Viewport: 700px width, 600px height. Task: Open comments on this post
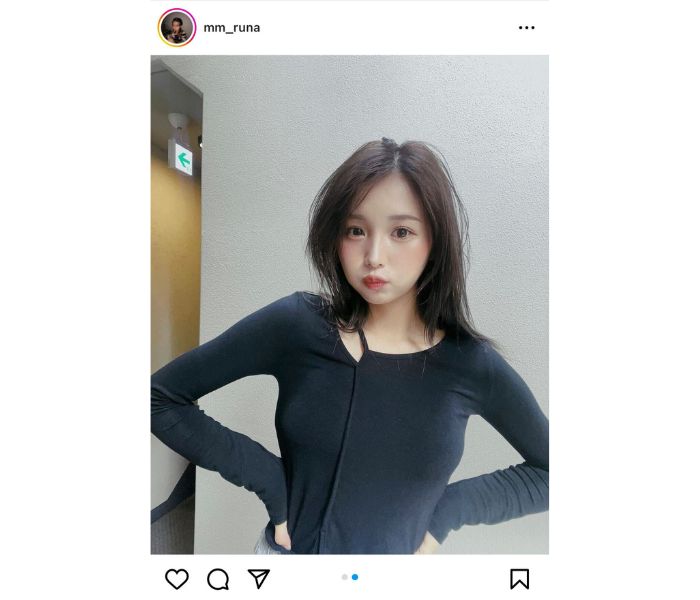point(217,579)
